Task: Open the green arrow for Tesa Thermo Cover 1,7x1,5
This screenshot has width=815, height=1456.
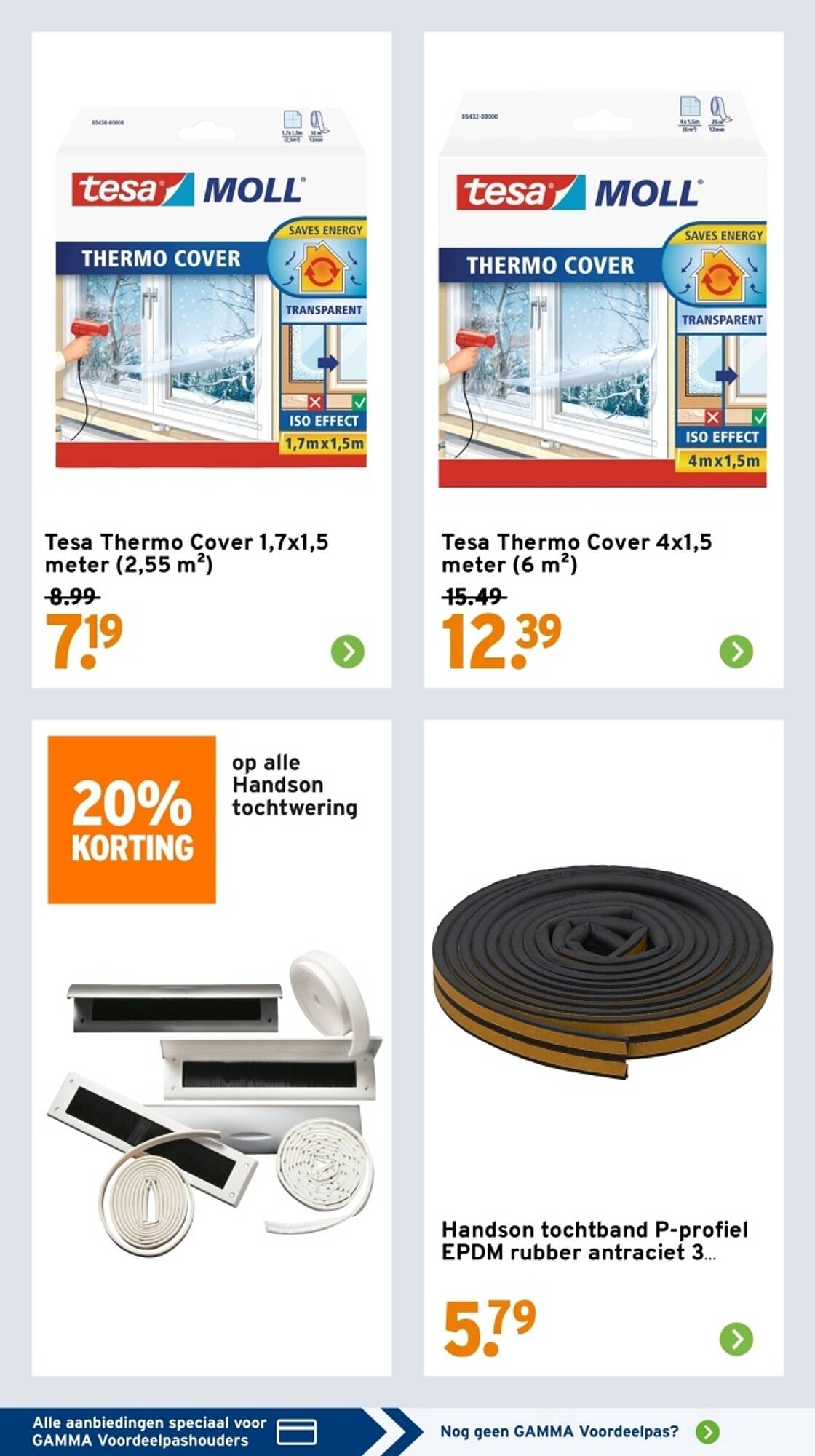Action: [x=348, y=651]
